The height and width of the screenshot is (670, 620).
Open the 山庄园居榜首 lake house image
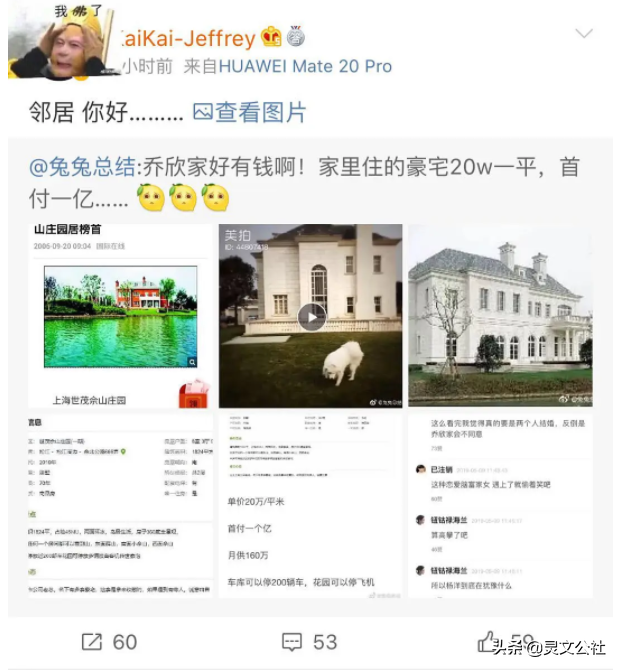120,315
